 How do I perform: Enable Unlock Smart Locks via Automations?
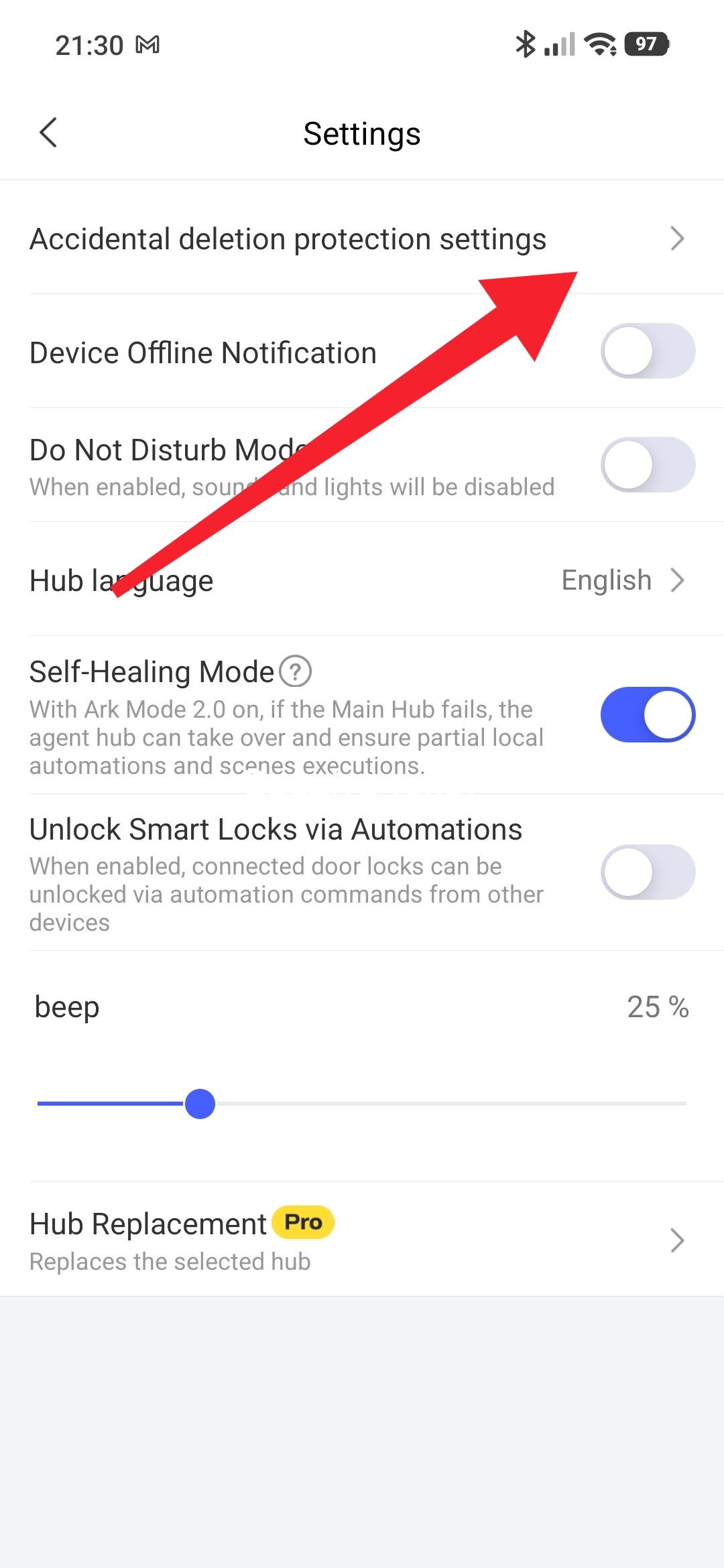[x=647, y=872]
